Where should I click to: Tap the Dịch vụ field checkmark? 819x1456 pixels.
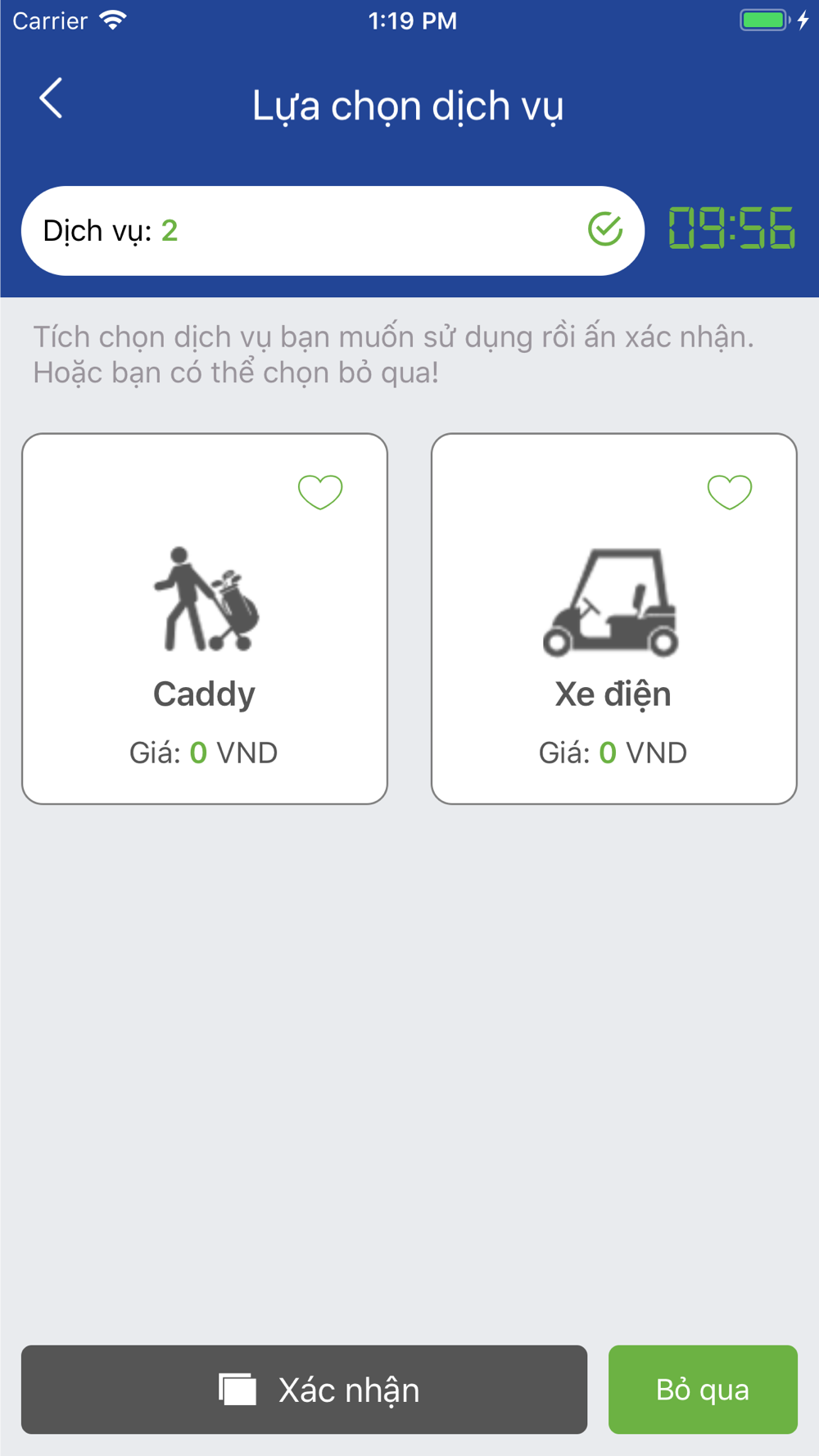[605, 229]
